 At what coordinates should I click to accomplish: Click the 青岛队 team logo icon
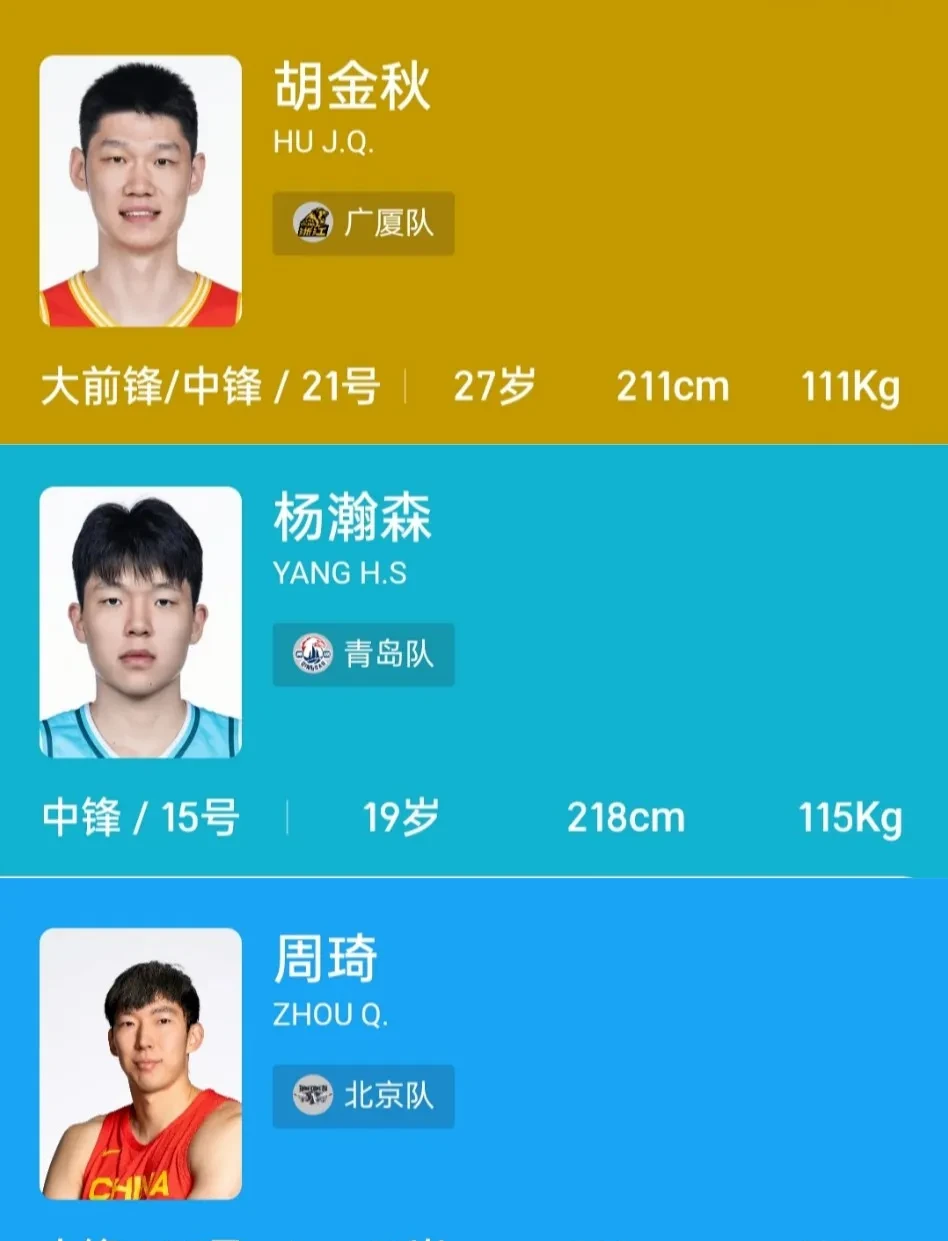click(312, 655)
